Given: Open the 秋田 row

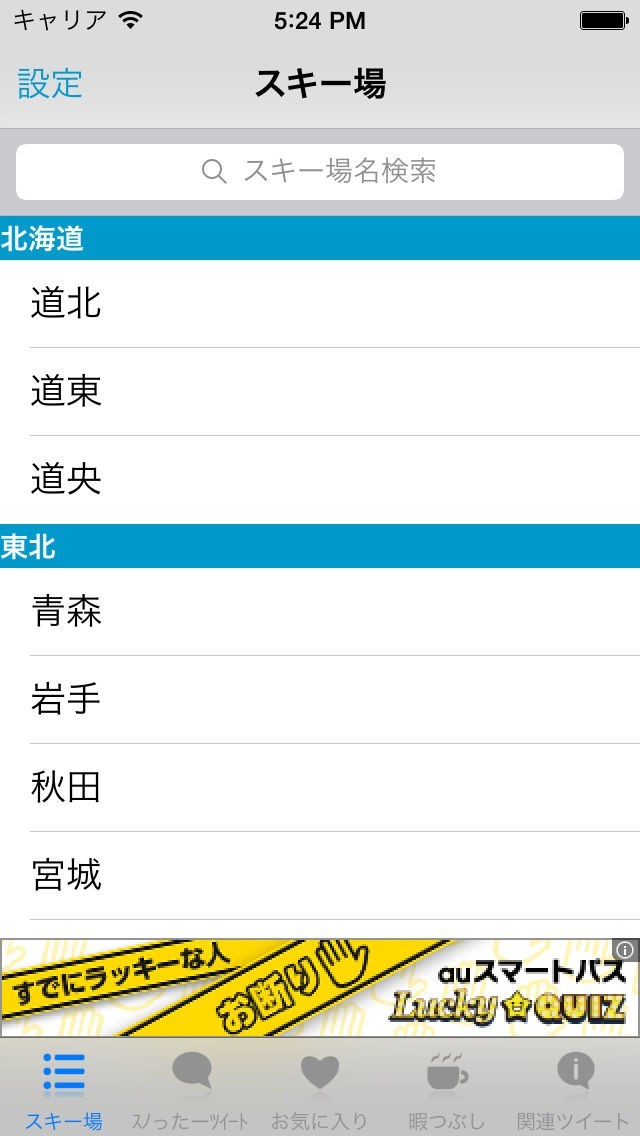Looking at the screenshot, I should (x=320, y=788).
